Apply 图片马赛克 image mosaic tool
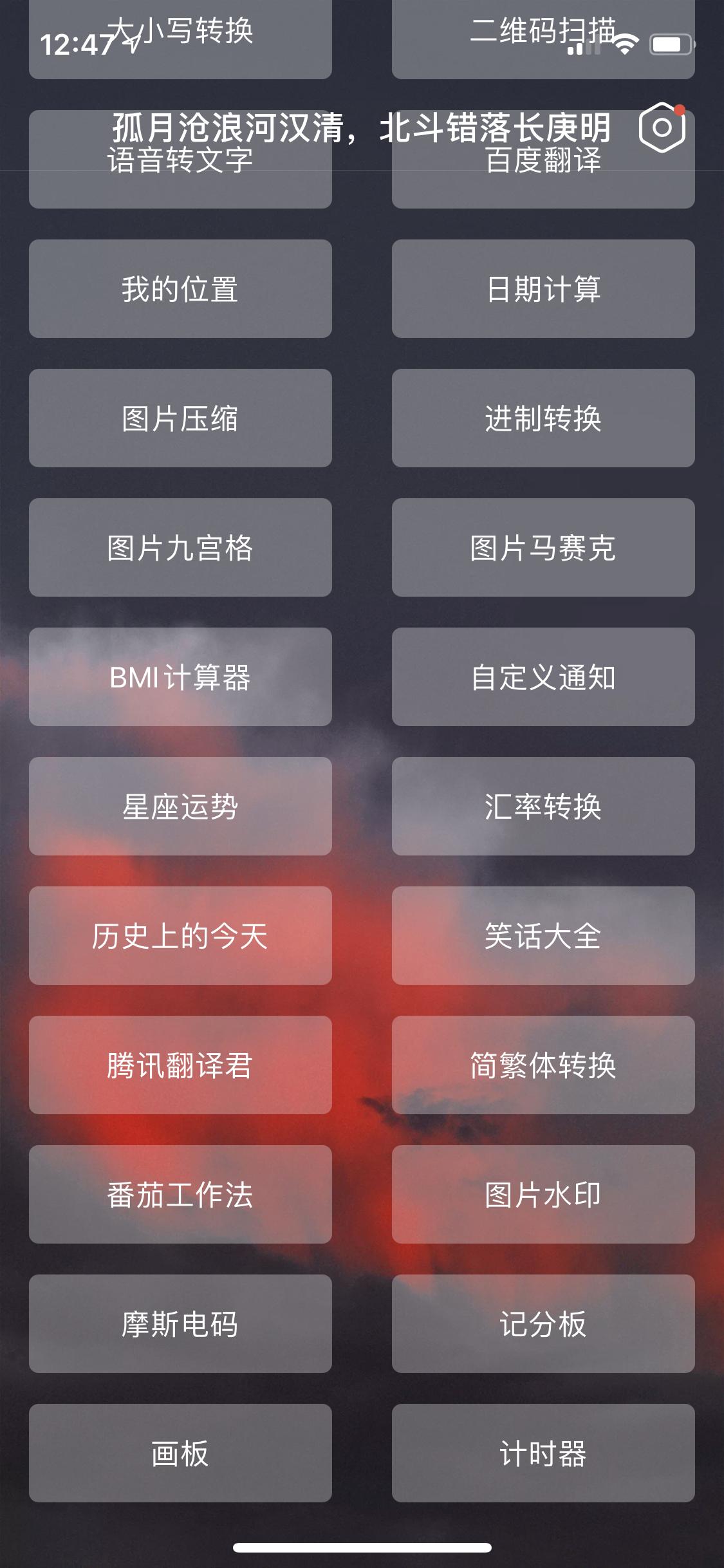 (x=544, y=547)
